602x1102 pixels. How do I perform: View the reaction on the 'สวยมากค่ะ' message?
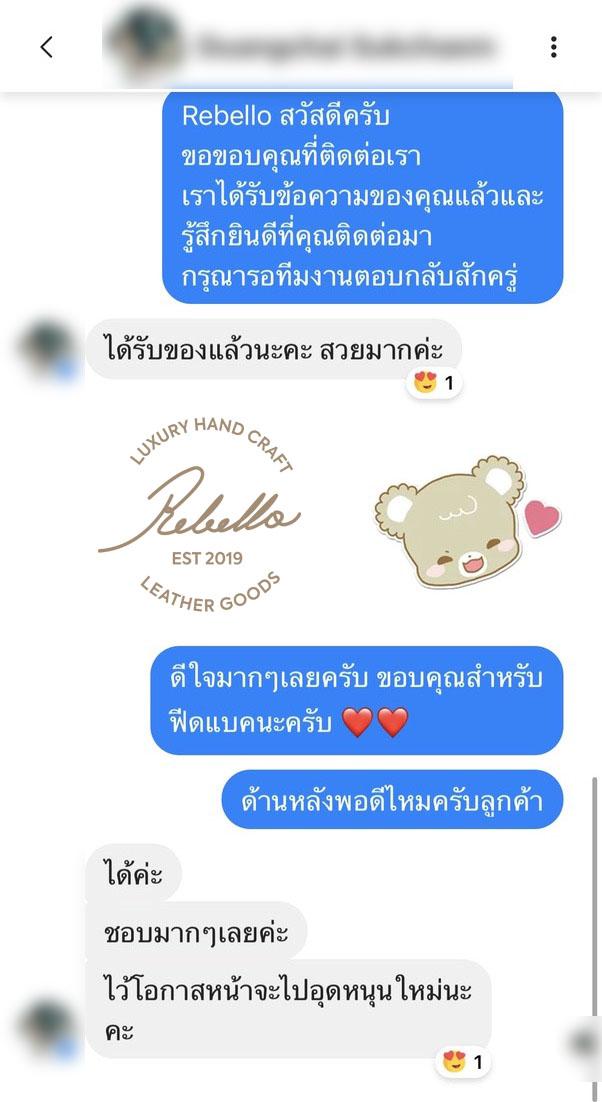[434, 383]
